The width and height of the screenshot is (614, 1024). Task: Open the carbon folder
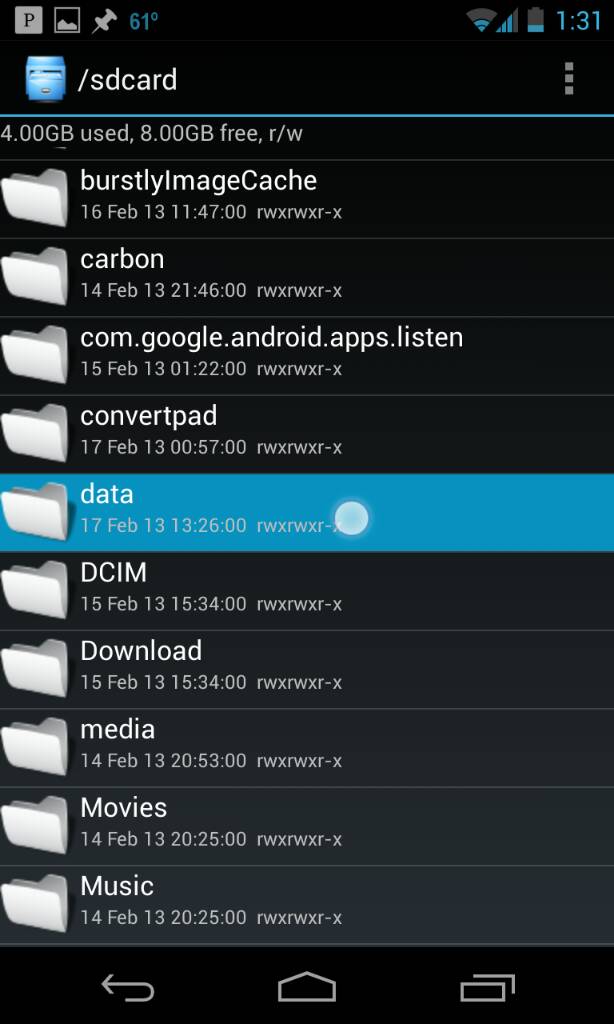(307, 278)
